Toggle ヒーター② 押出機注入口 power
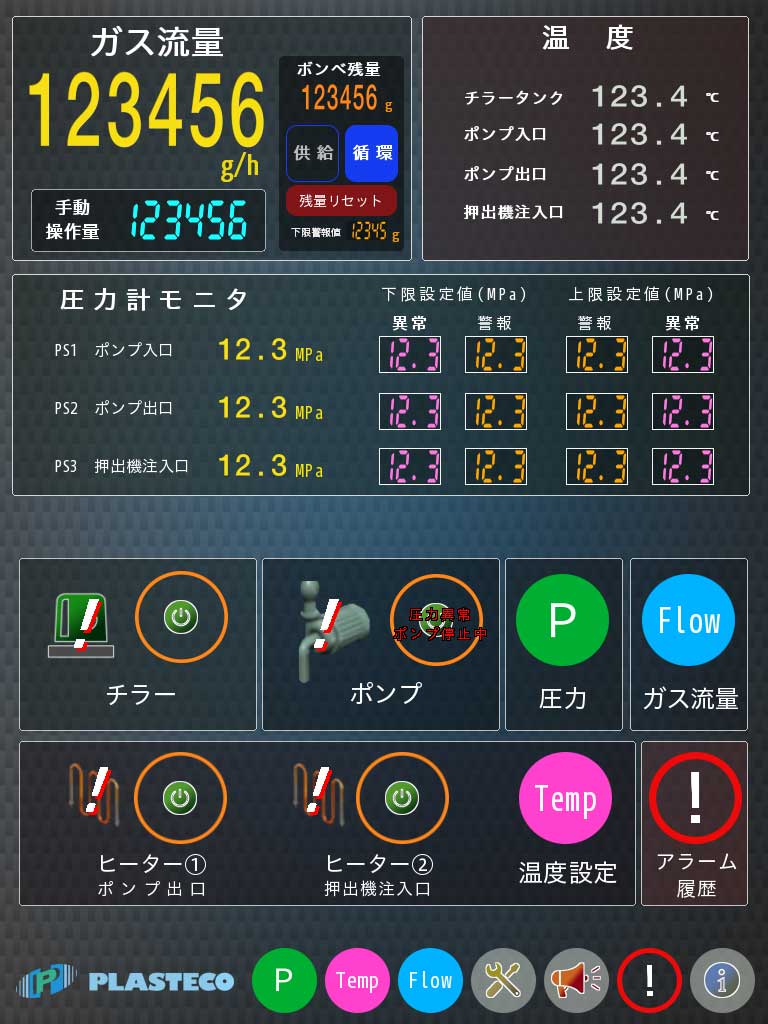 pyautogui.click(x=402, y=798)
